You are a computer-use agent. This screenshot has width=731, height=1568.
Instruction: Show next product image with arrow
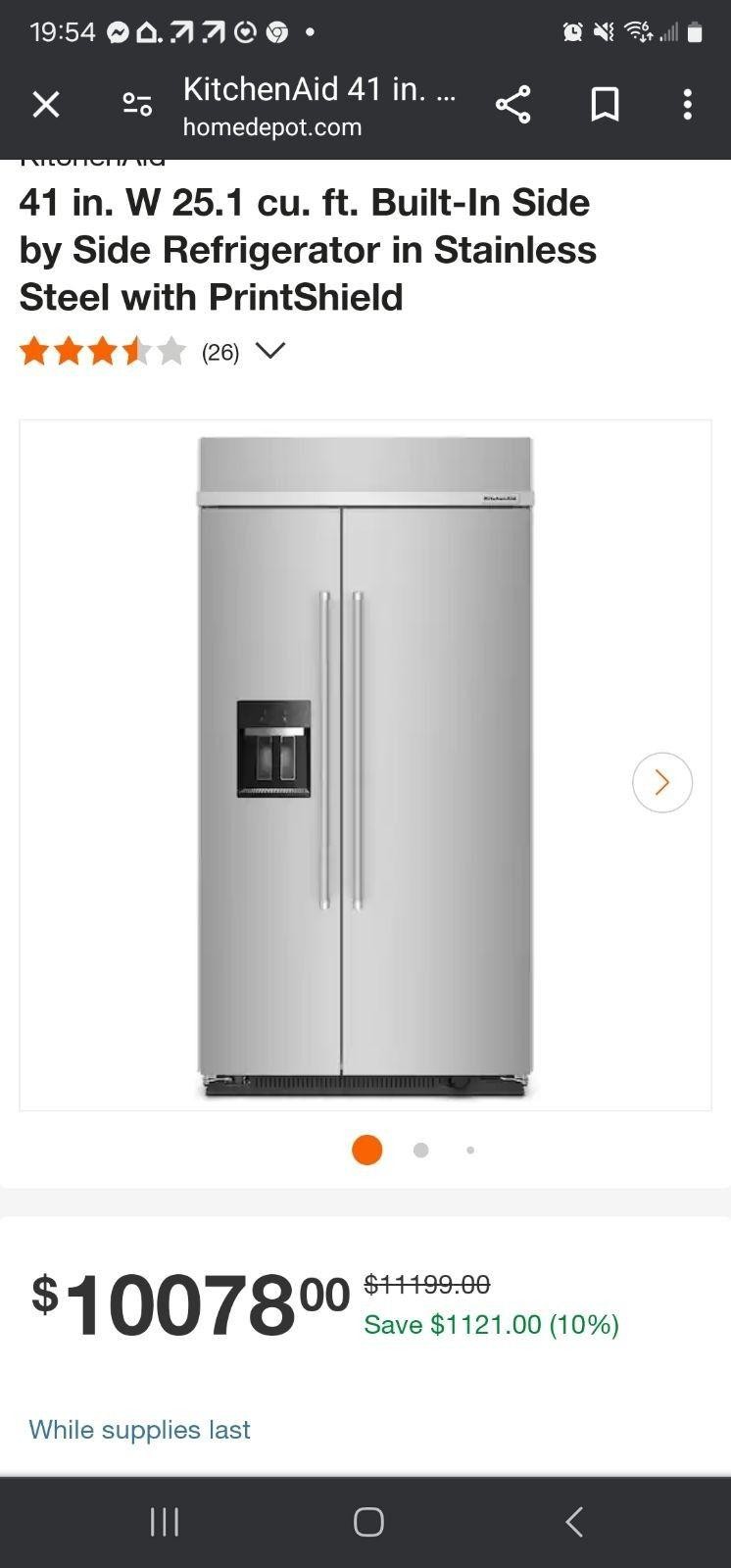[x=661, y=782]
